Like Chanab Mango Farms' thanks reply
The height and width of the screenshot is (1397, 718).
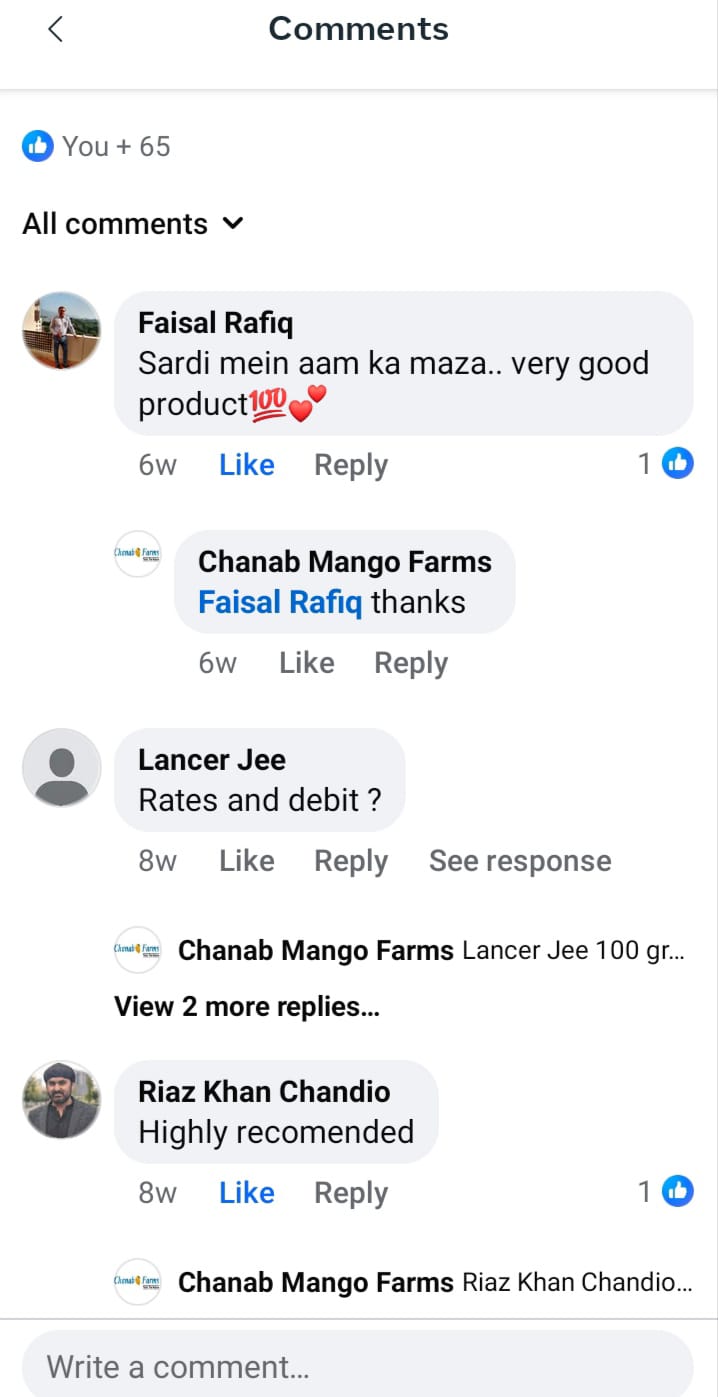click(306, 663)
